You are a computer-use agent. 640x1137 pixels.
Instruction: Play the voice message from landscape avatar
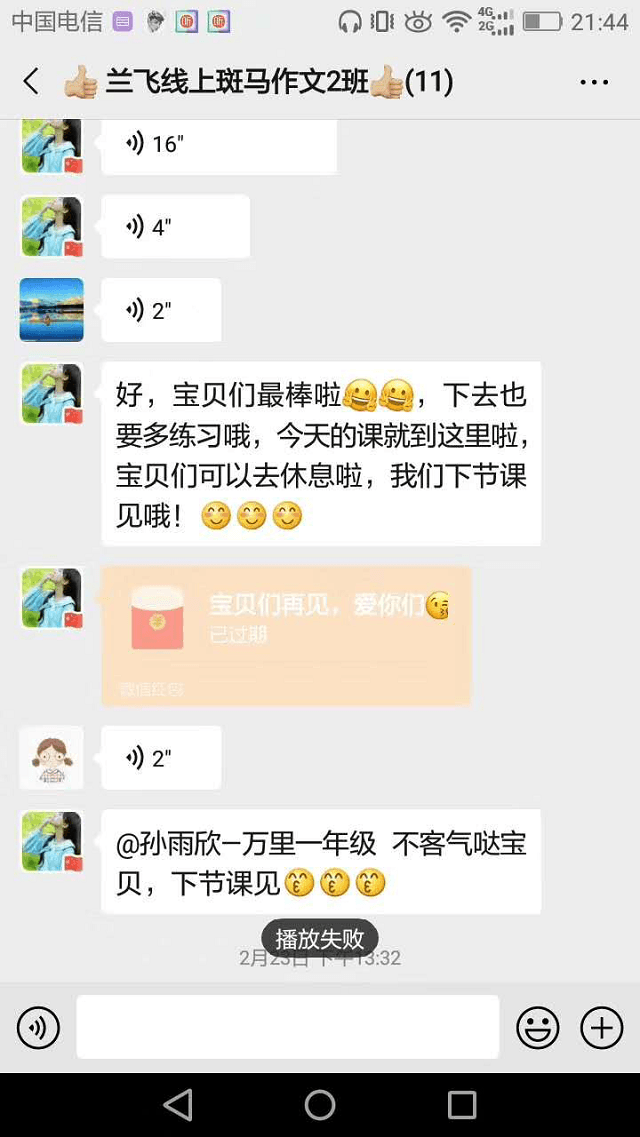tap(161, 311)
